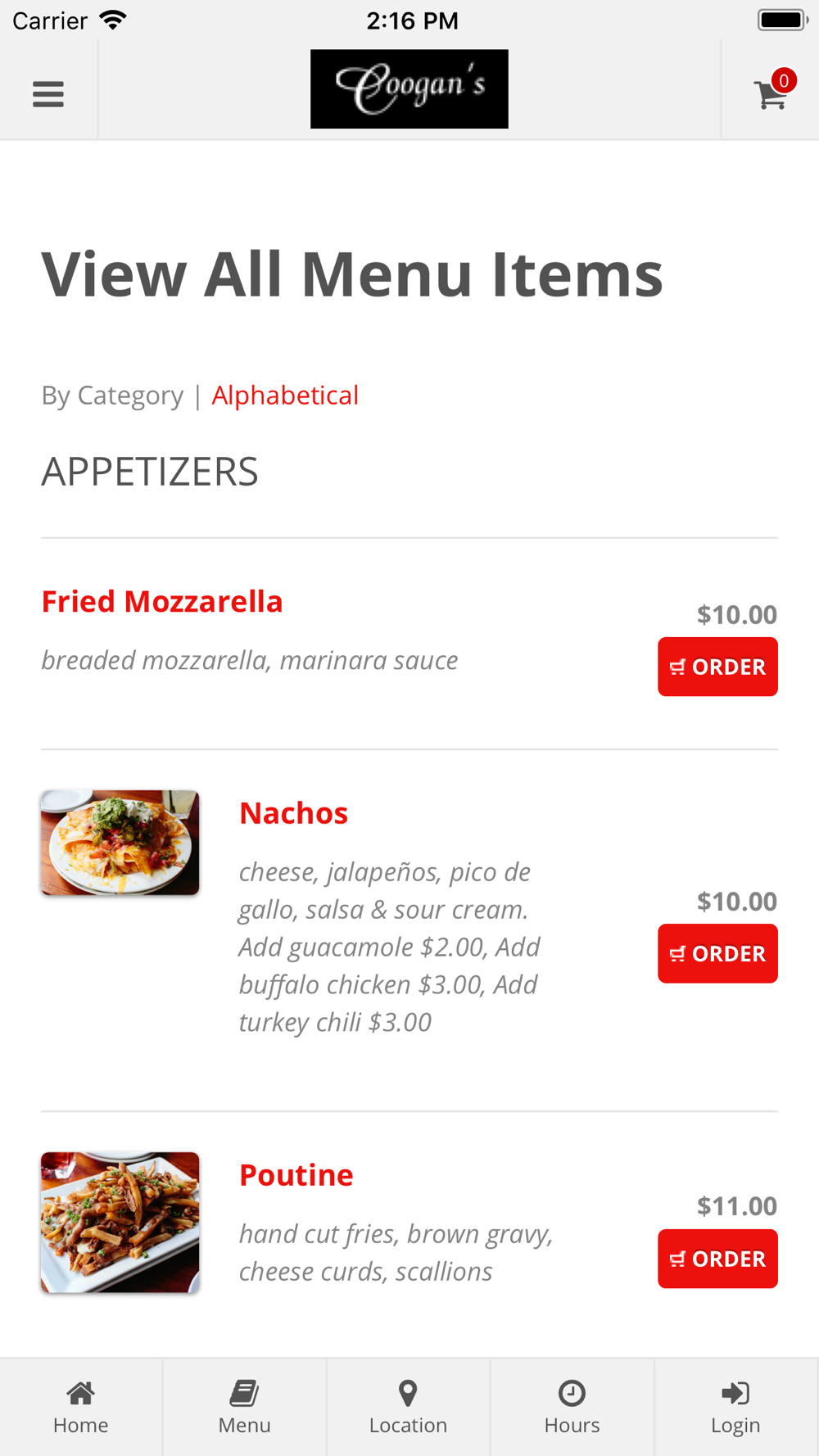819x1456 pixels.
Task: Order the Fried Mozzarella
Action: pyautogui.click(x=717, y=667)
